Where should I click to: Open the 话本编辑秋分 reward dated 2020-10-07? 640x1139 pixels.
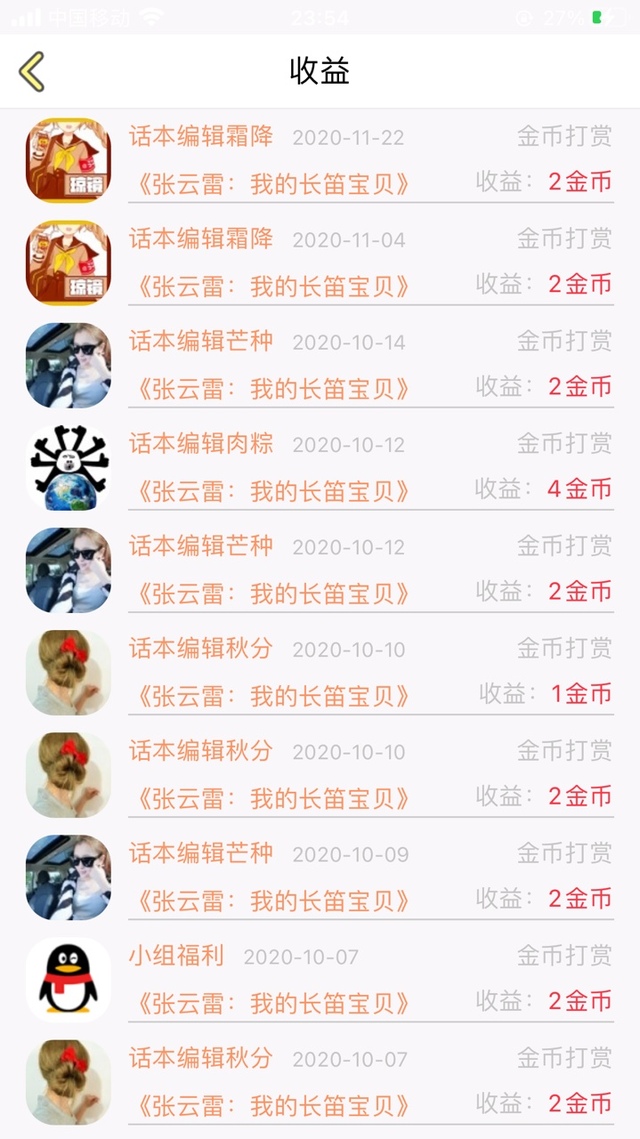click(x=320, y=1082)
